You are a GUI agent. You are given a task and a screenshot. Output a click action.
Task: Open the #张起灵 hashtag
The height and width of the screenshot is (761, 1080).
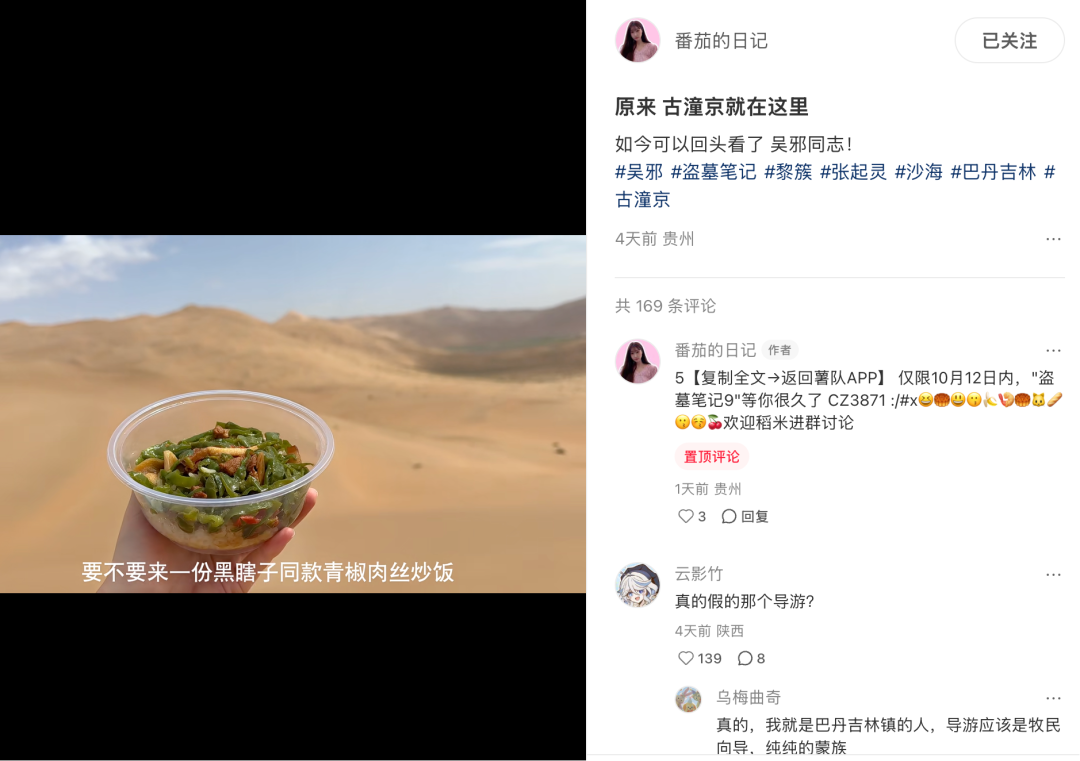(853, 172)
